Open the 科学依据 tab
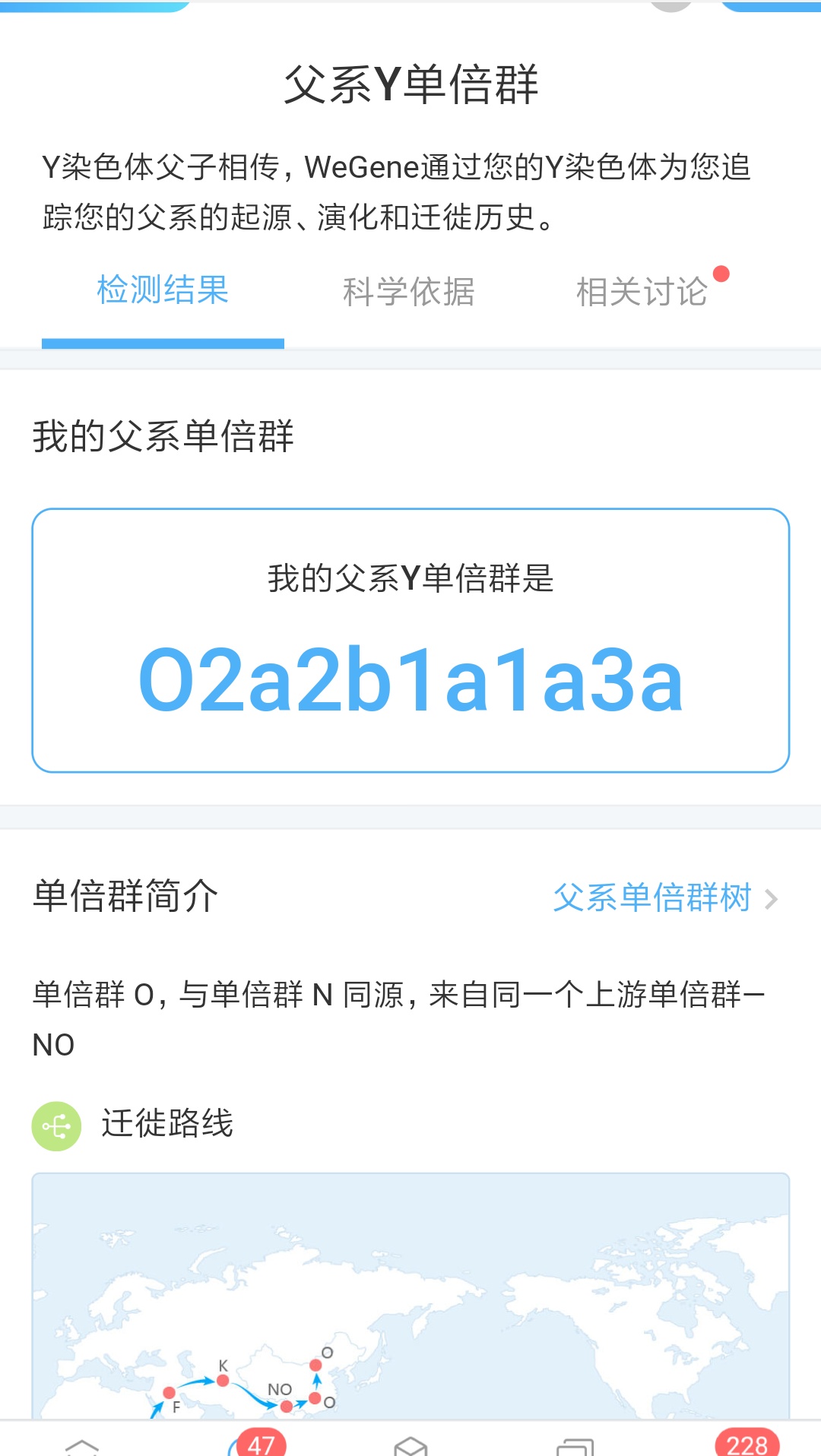Viewport: 821px width, 1456px height. coord(409,292)
